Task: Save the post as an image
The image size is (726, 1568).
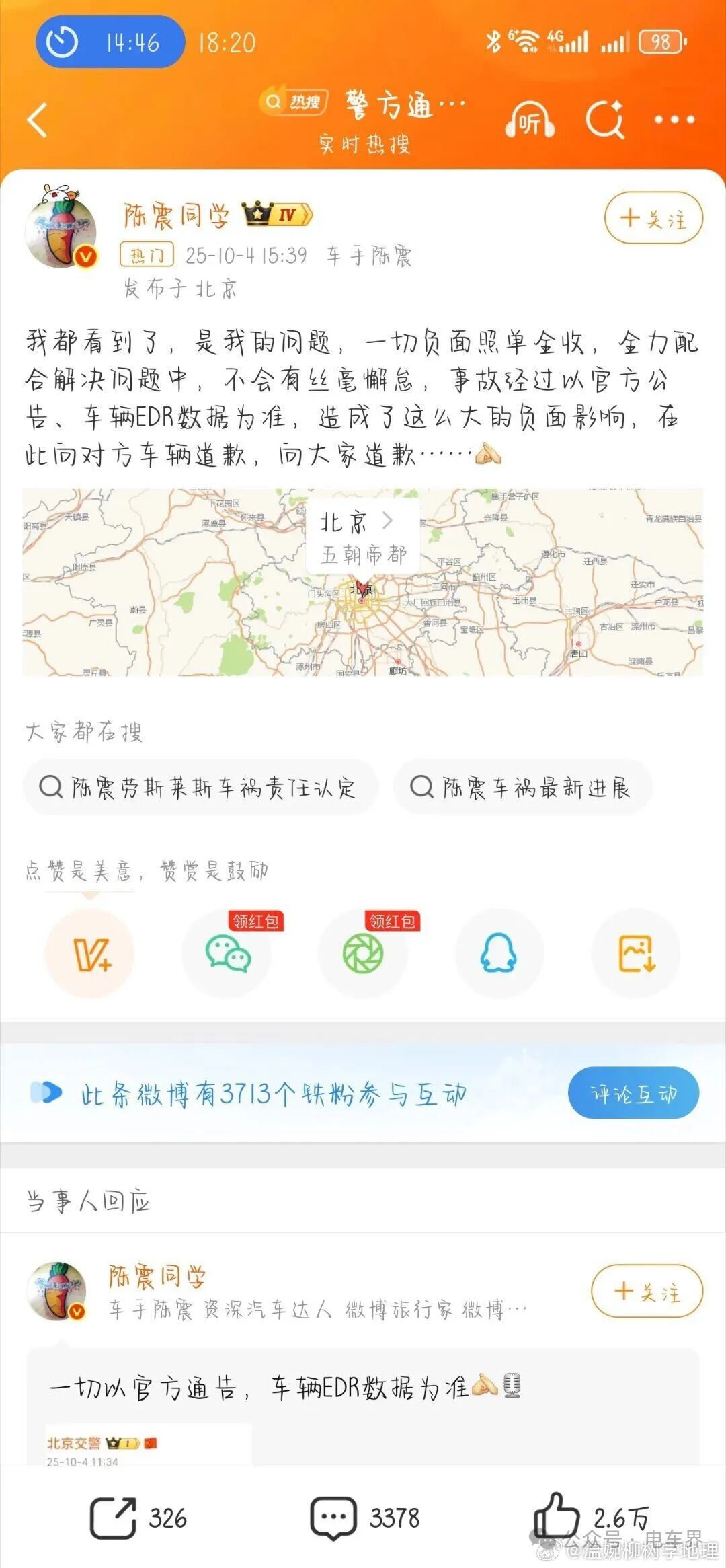Action: [635, 954]
